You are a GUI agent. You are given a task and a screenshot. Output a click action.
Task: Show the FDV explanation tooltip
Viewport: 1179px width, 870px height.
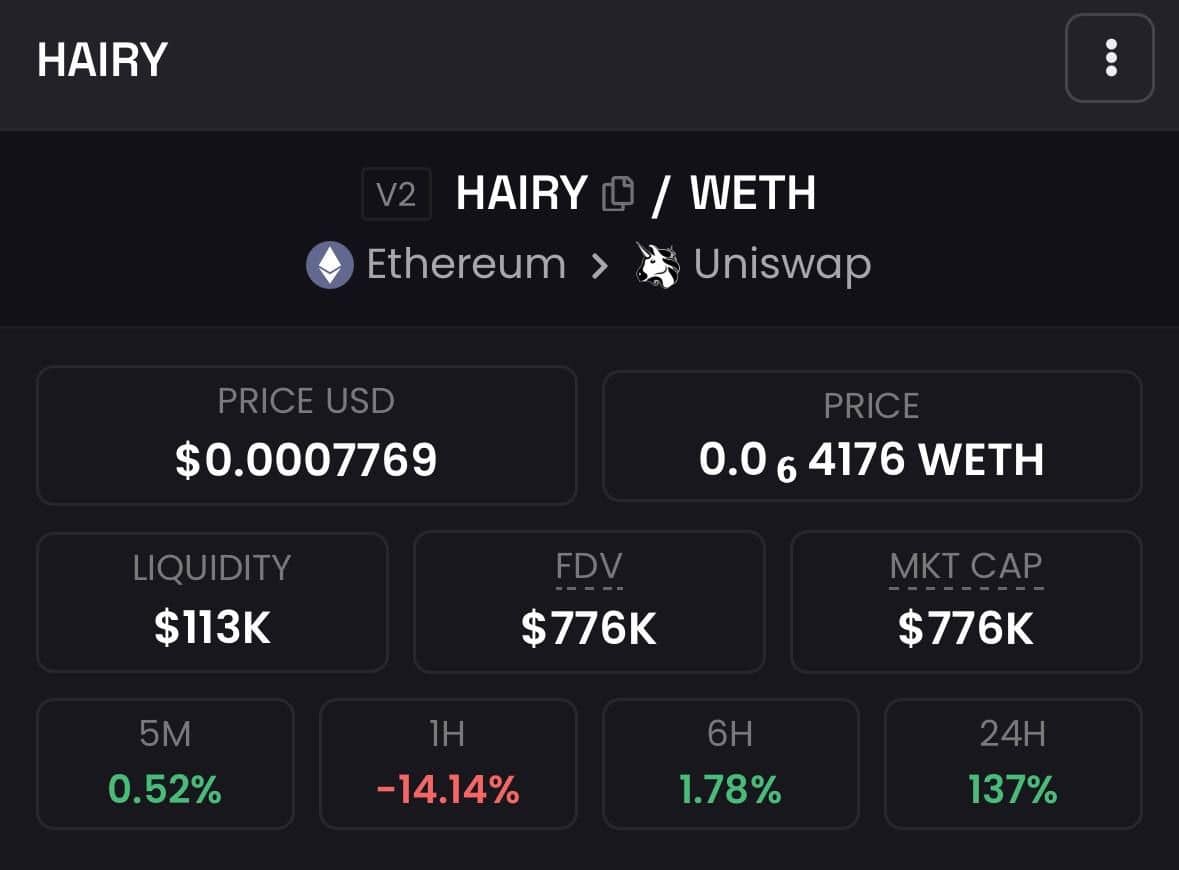pyautogui.click(x=589, y=568)
